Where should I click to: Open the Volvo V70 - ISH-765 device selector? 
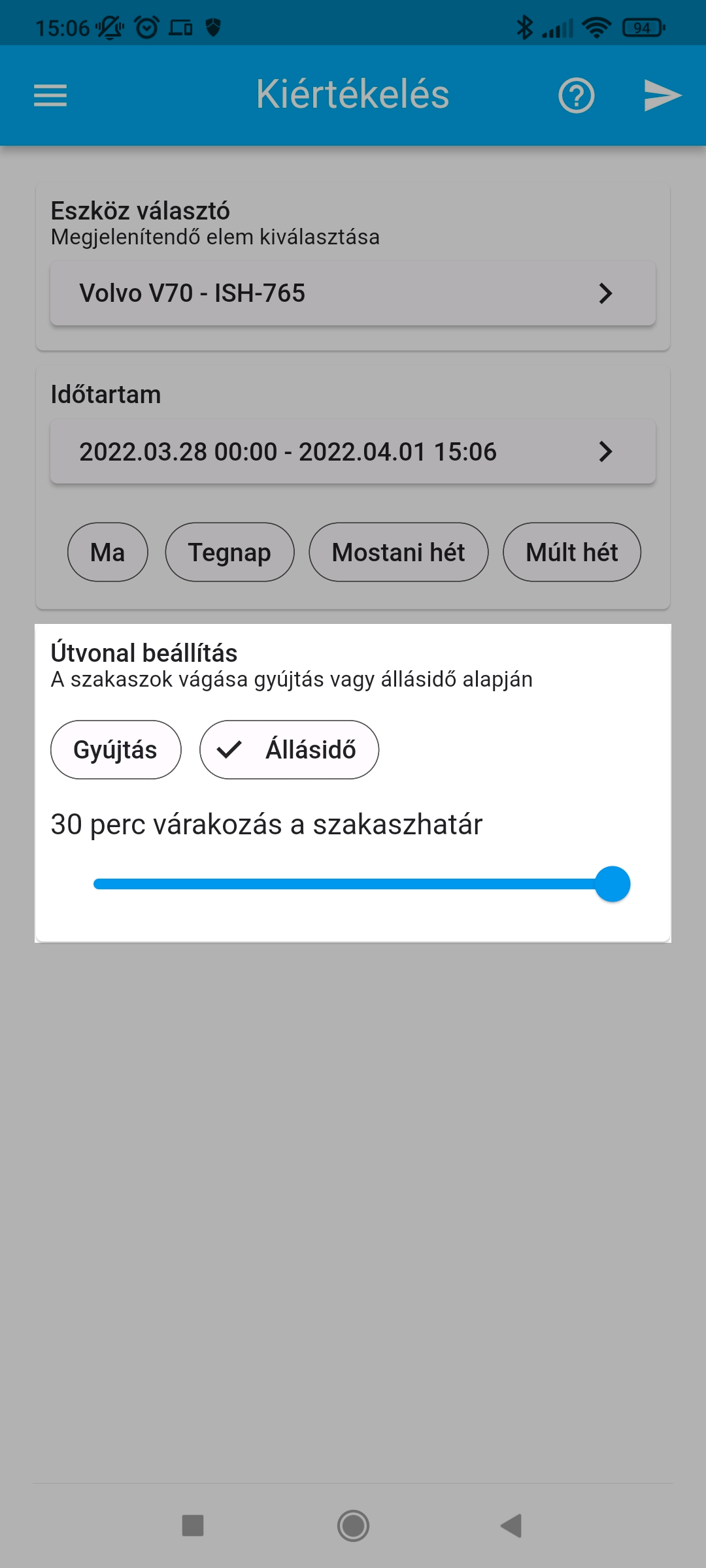[353, 293]
